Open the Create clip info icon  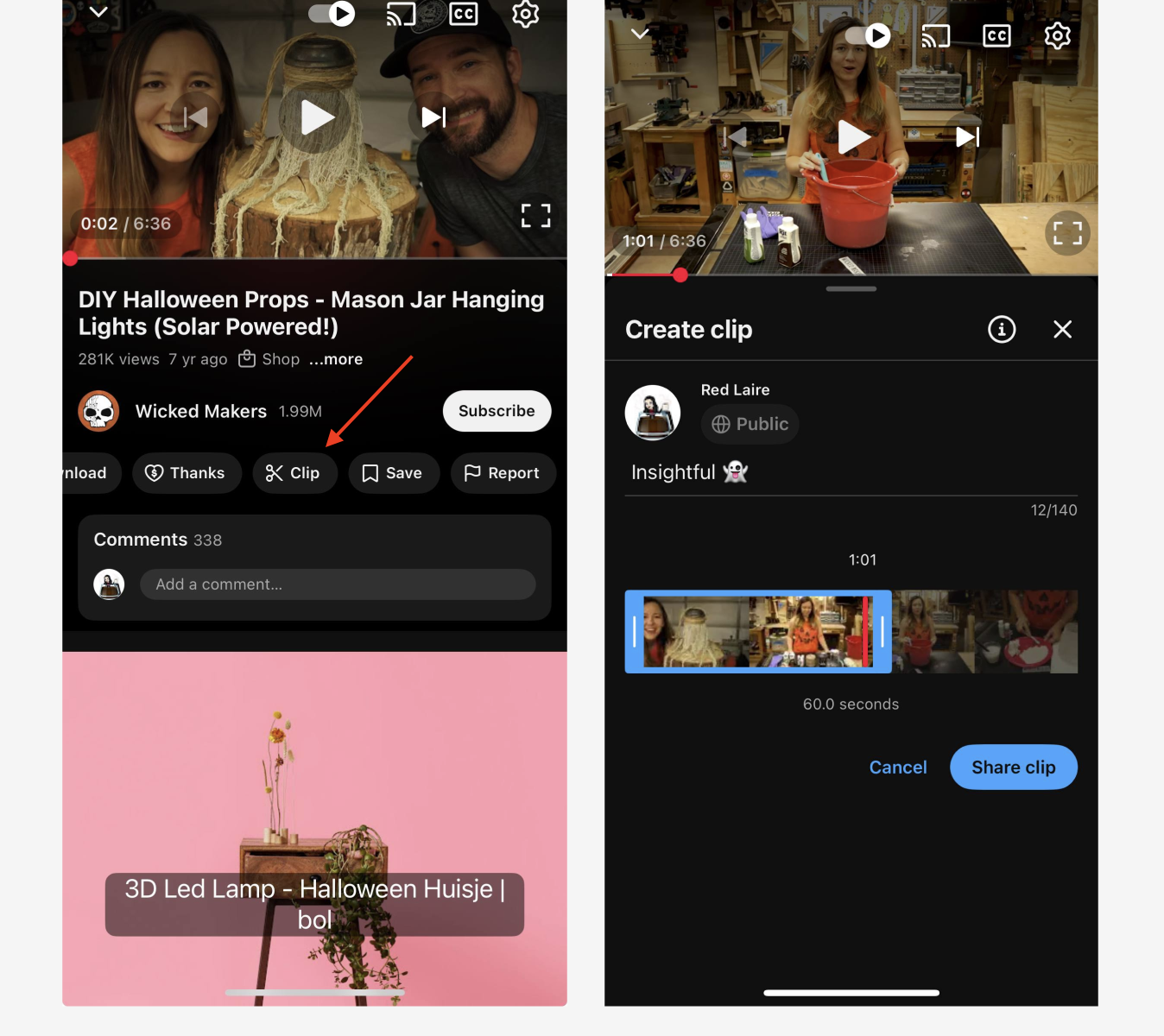[1002, 329]
